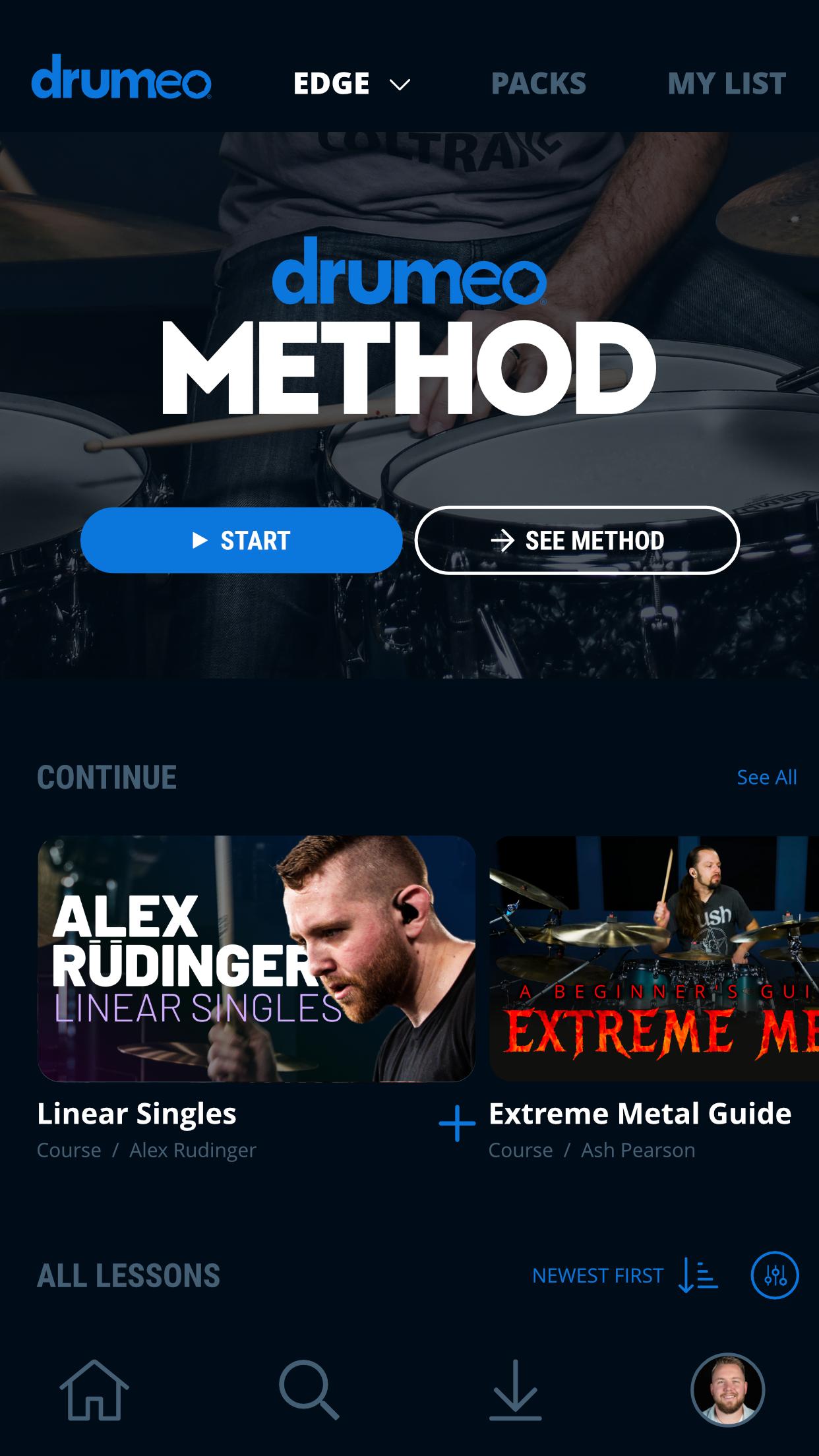
Task: Start the Drumeo Method
Action: 241,540
